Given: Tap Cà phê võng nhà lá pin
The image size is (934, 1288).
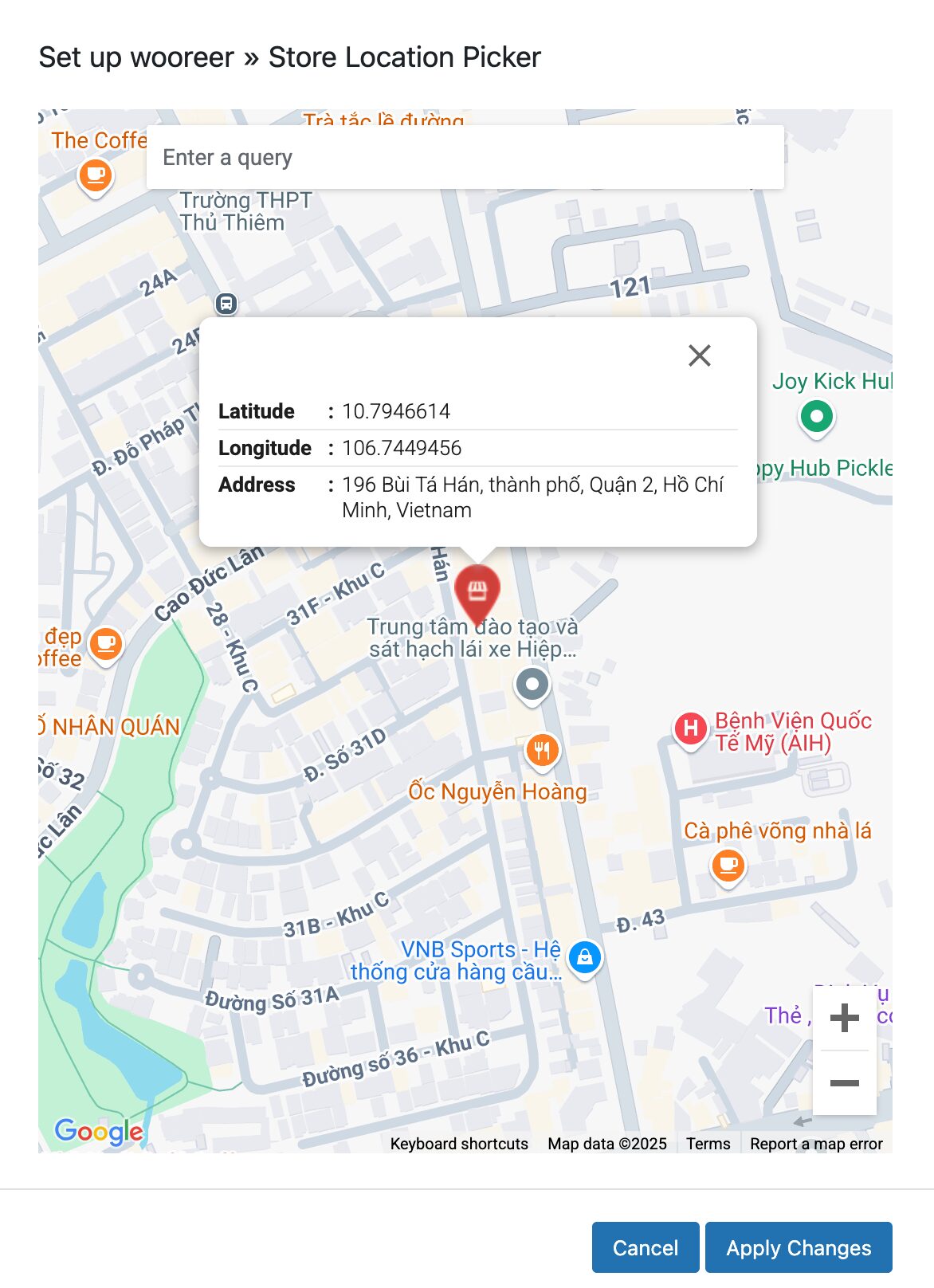Looking at the screenshot, I should [x=728, y=864].
